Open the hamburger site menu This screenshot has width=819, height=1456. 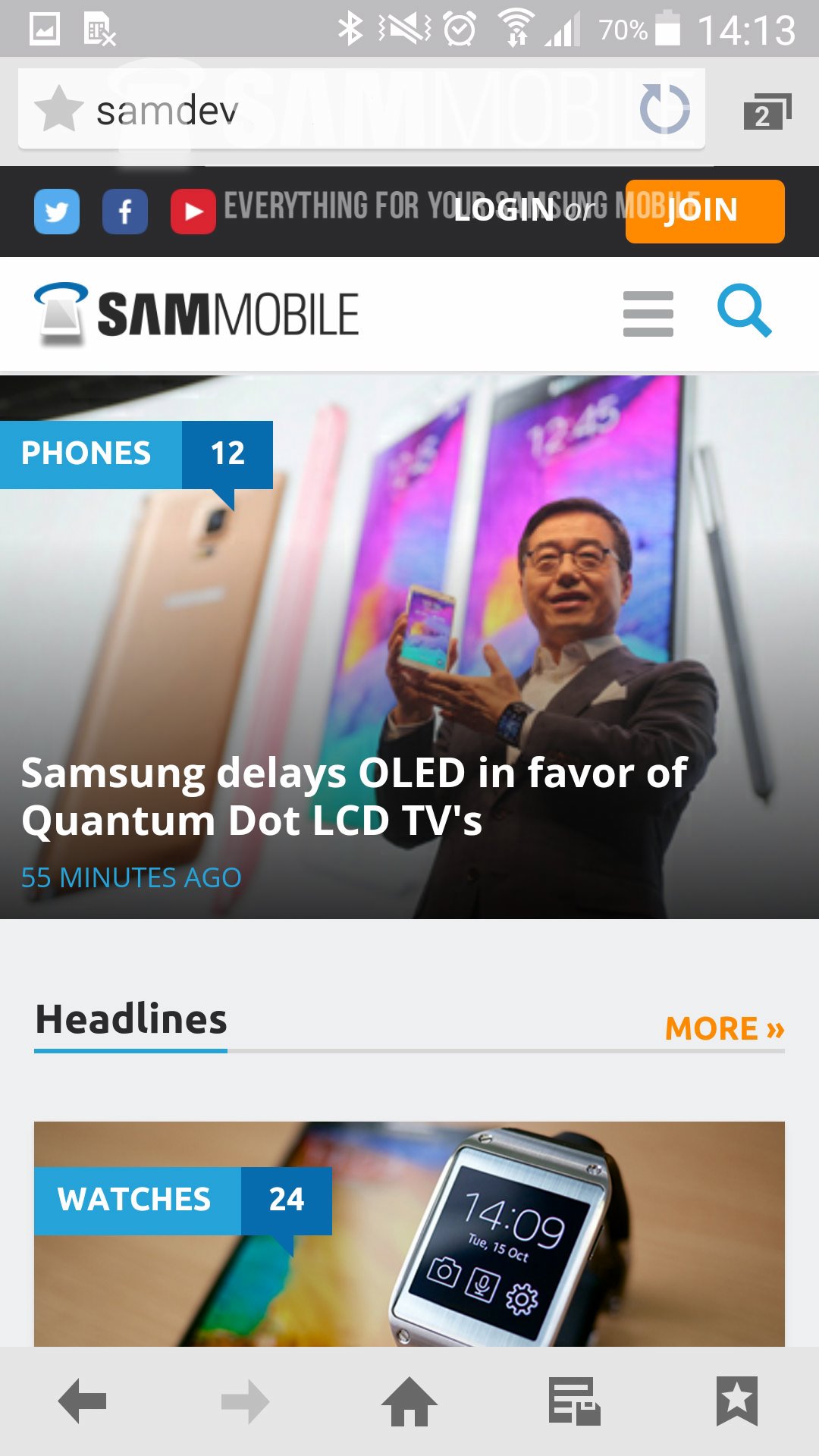click(648, 313)
